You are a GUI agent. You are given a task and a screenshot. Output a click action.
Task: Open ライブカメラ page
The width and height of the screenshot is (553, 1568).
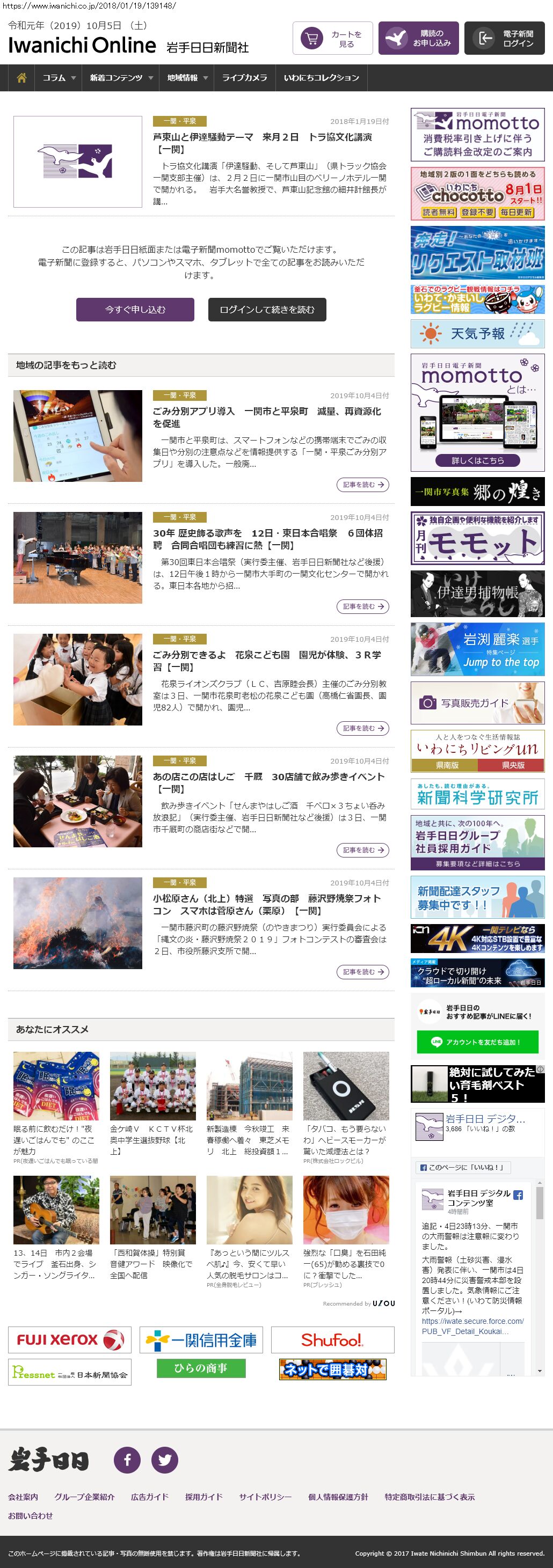pyautogui.click(x=244, y=78)
